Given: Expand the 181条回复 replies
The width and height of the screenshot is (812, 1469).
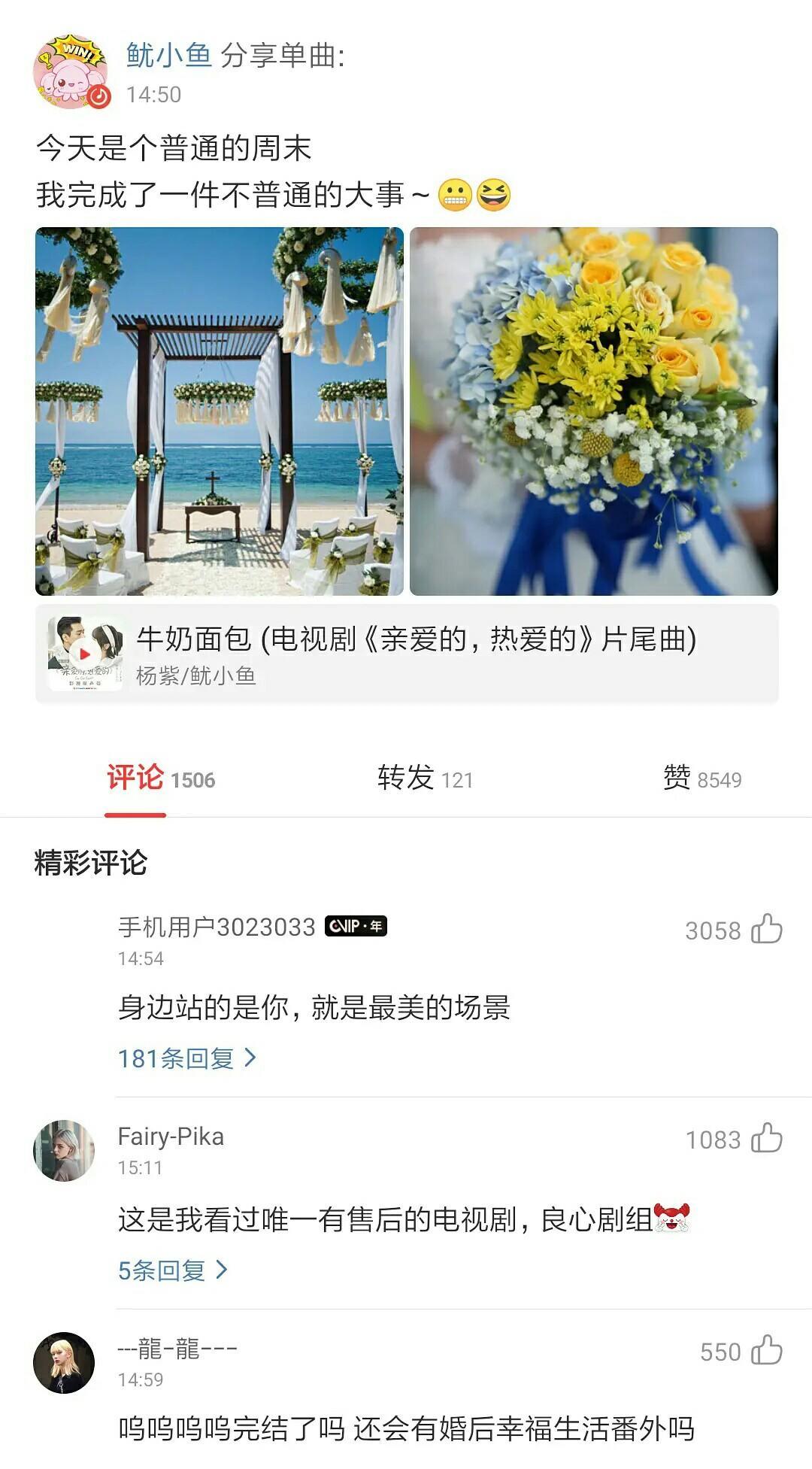Looking at the screenshot, I should click(186, 1058).
